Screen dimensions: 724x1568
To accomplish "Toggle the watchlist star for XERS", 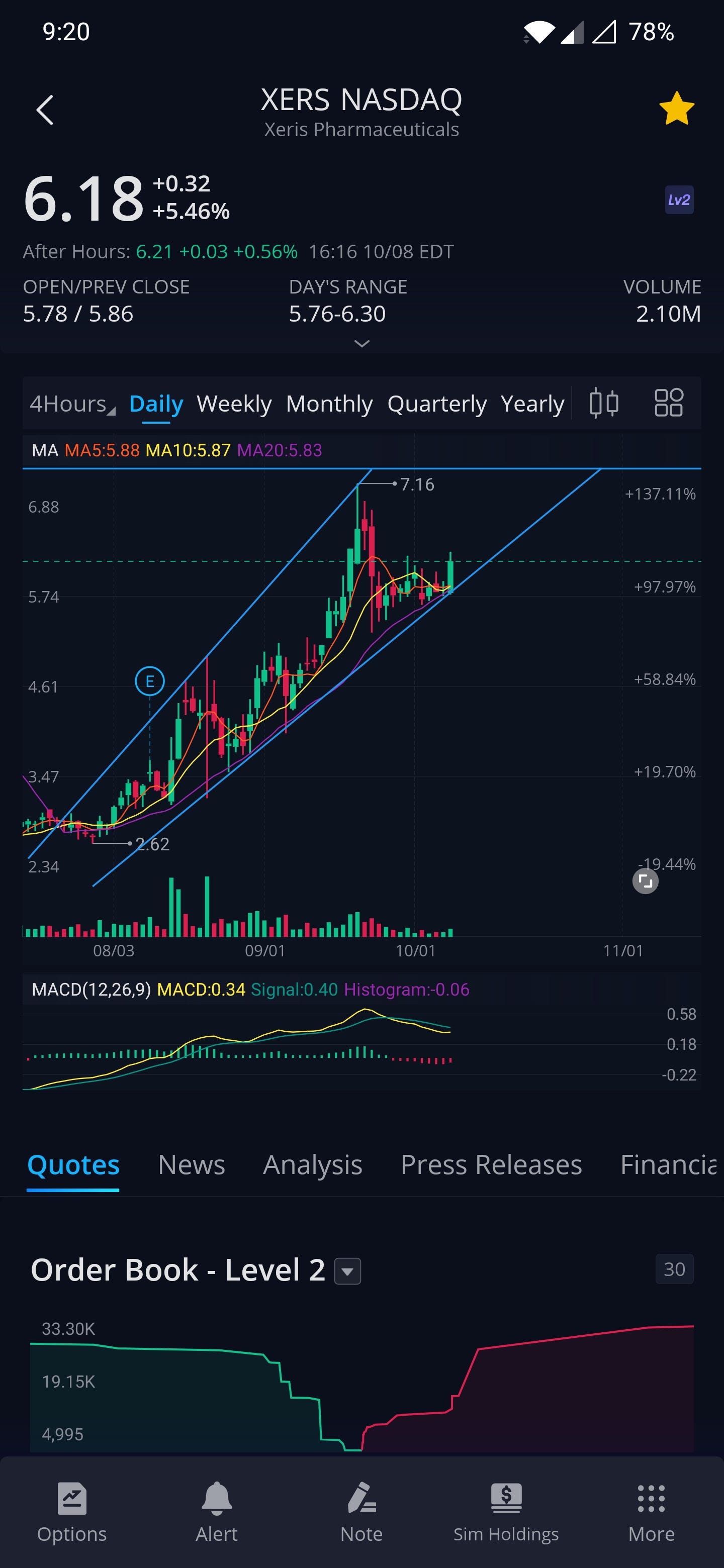I will tap(677, 110).
